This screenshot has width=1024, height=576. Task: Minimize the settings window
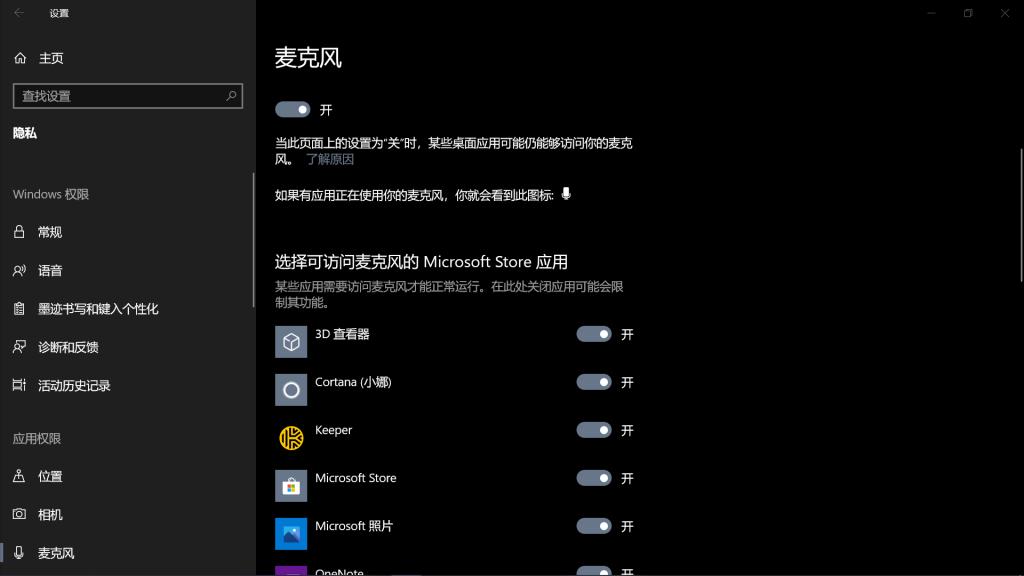(931, 13)
